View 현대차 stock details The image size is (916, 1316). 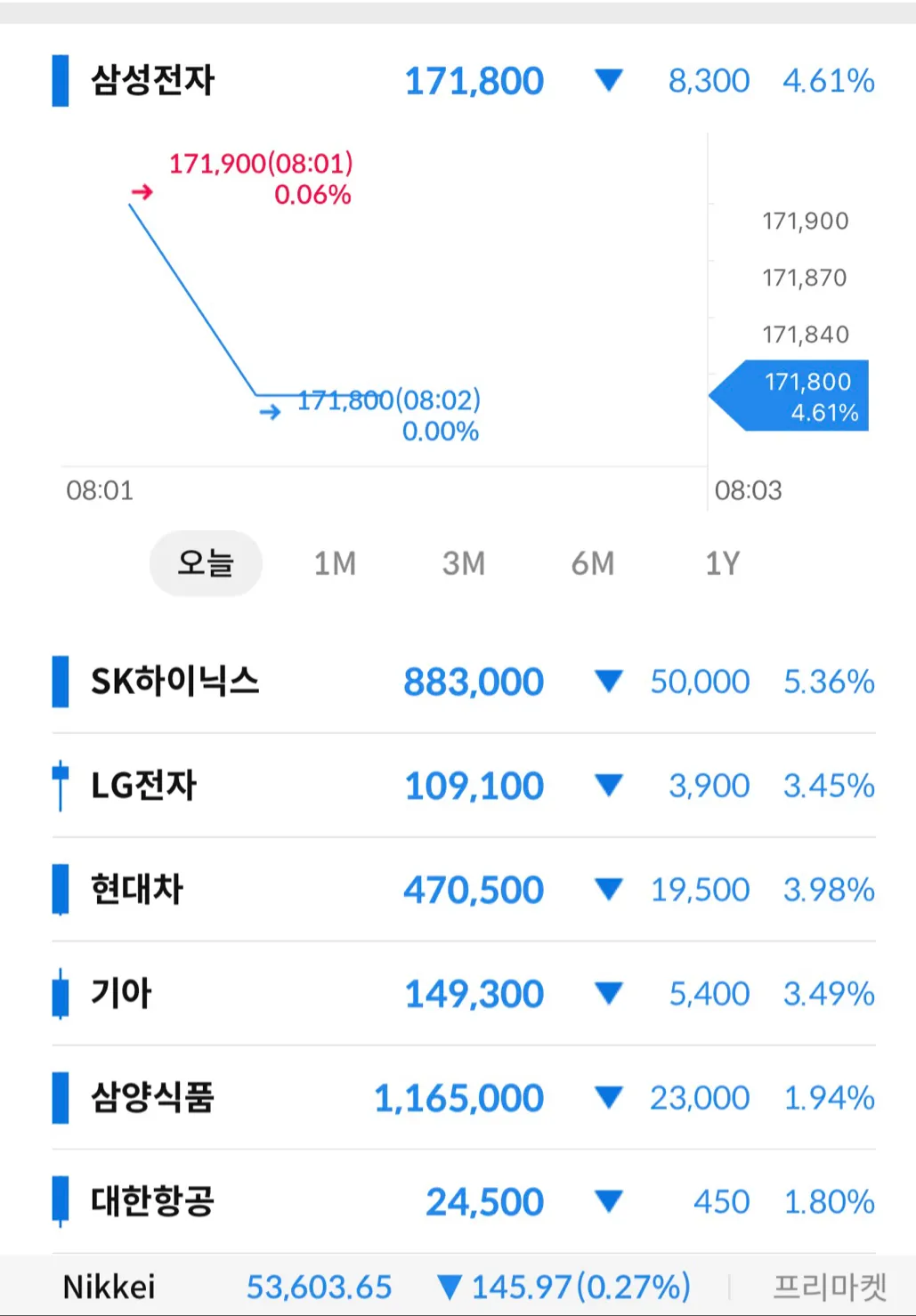coord(137,890)
